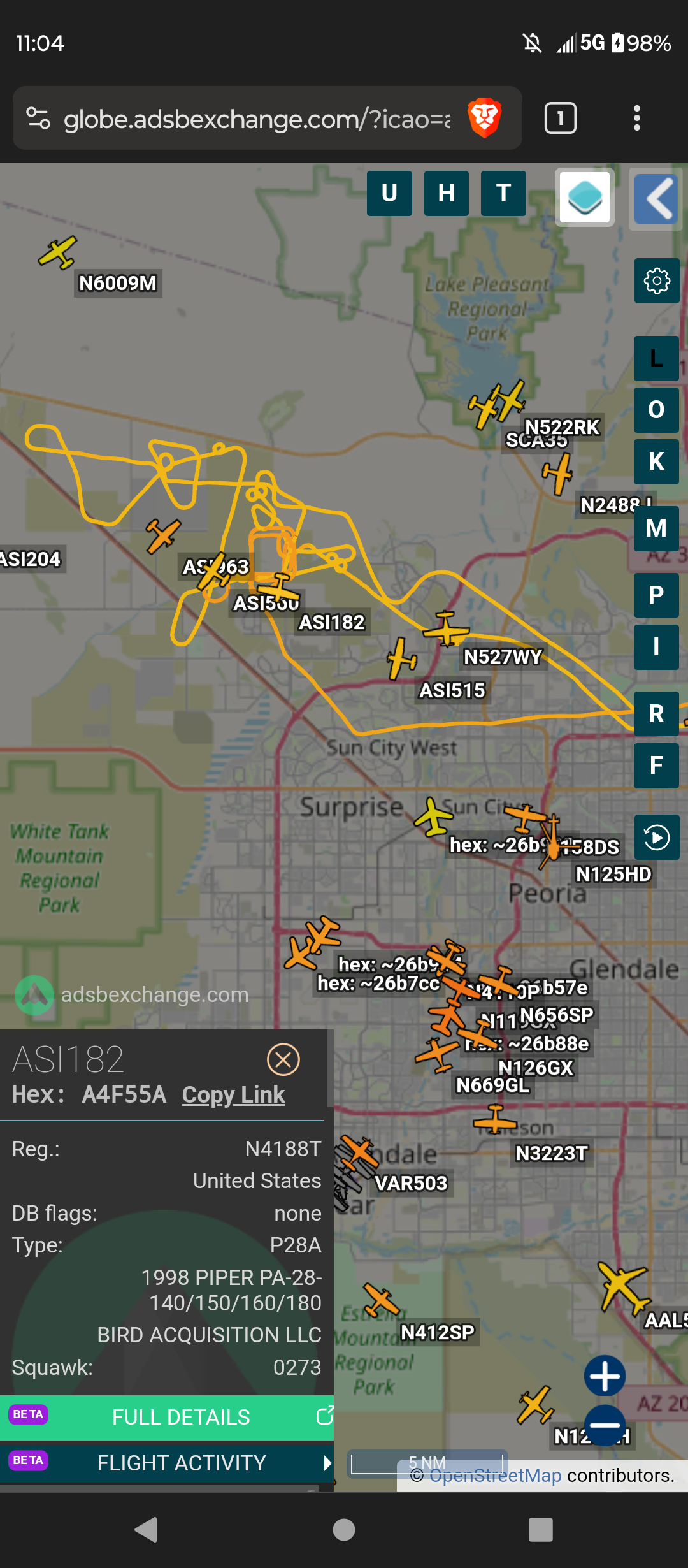Tap the U map toggle button

(x=389, y=193)
